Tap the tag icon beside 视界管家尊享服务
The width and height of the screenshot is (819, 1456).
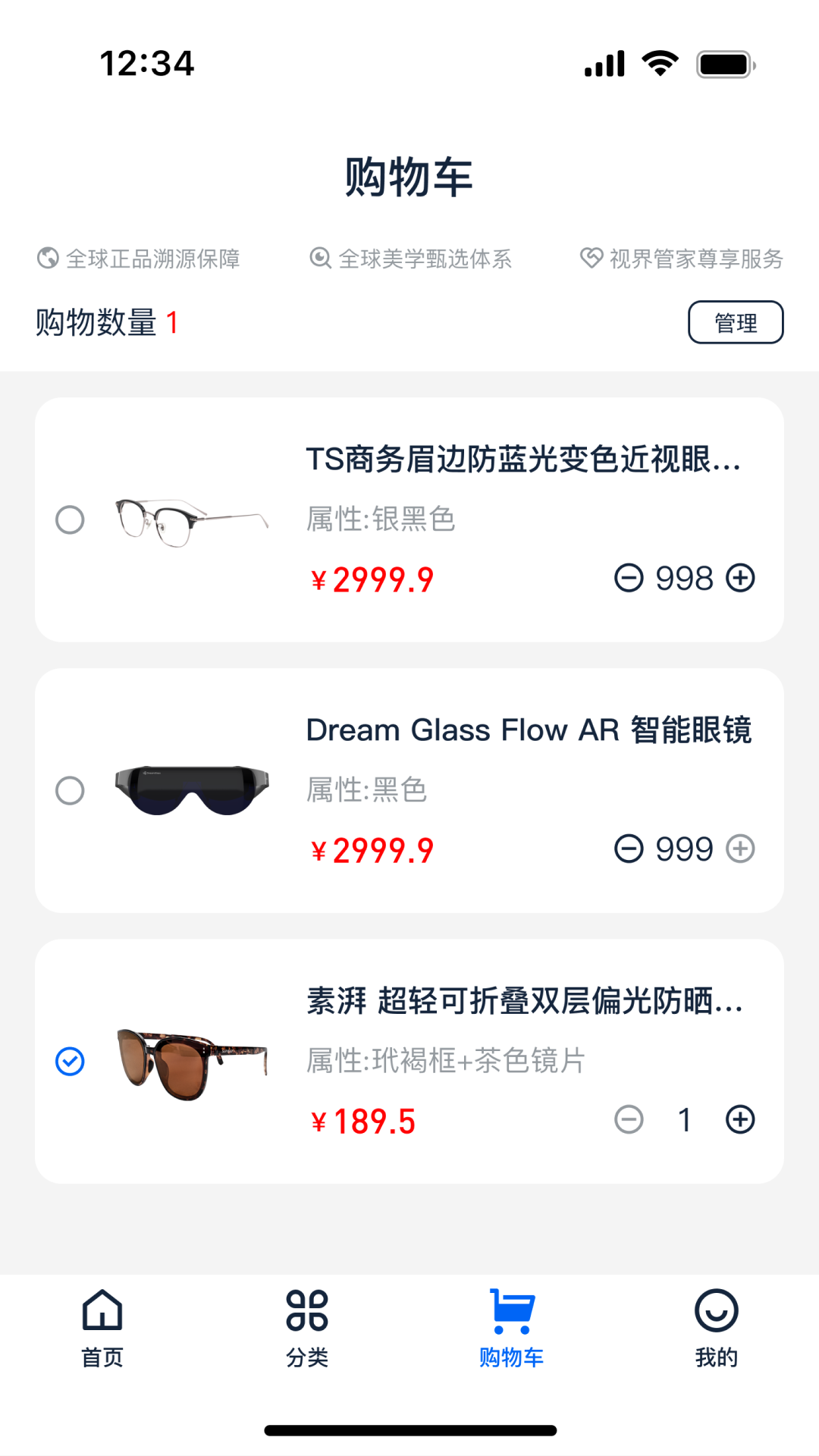(591, 259)
